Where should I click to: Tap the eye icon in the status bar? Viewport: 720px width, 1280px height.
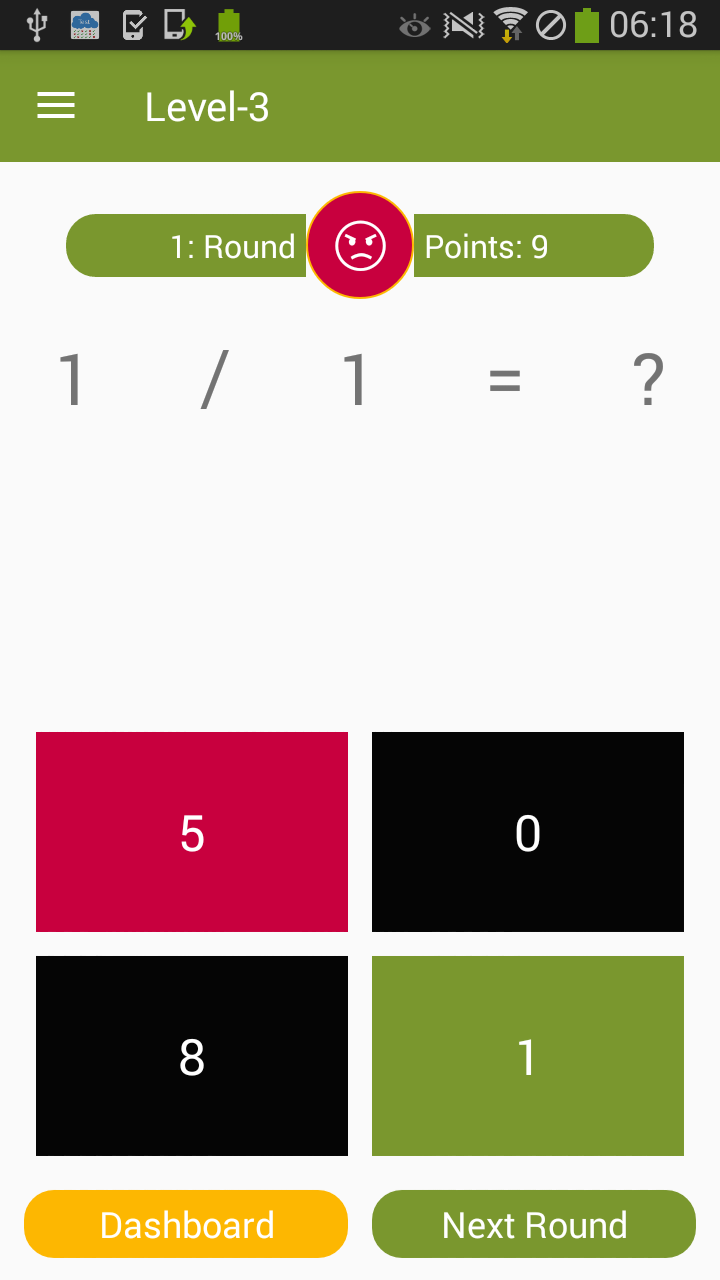pyautogui.click(x=414, y=25)
